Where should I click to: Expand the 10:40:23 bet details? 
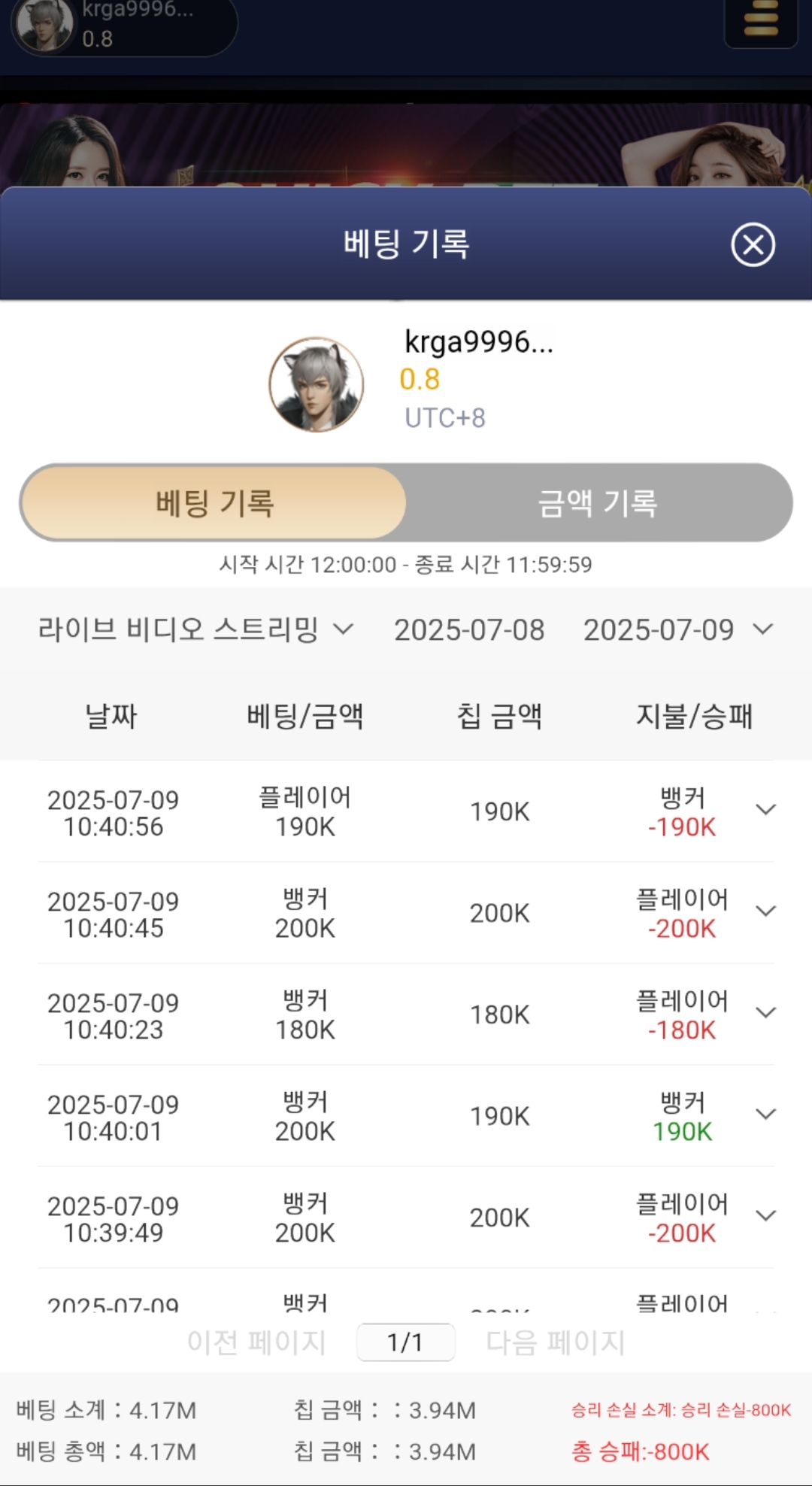click(x=765, y=1013)
